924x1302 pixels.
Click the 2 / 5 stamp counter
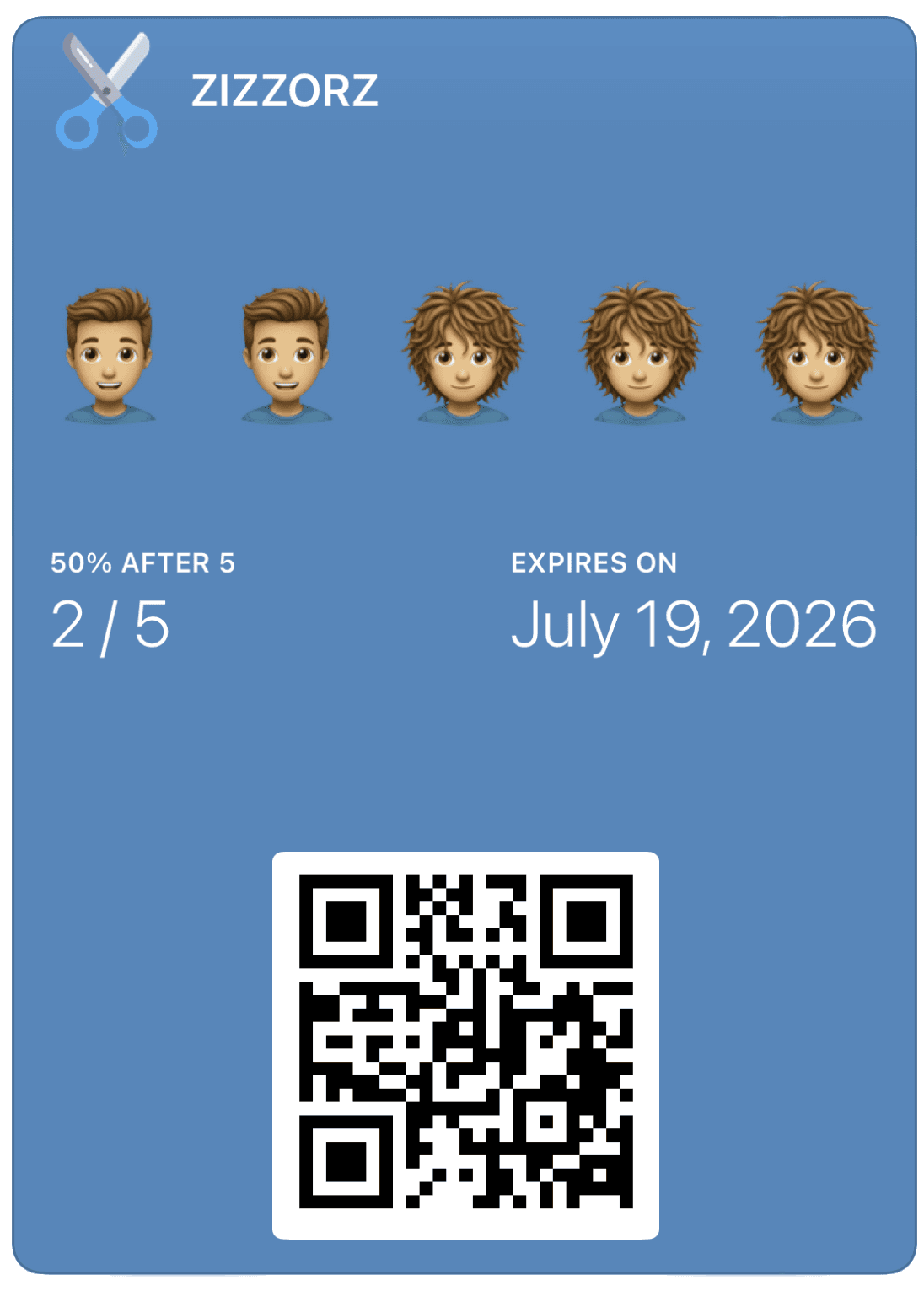coord(111,625)
